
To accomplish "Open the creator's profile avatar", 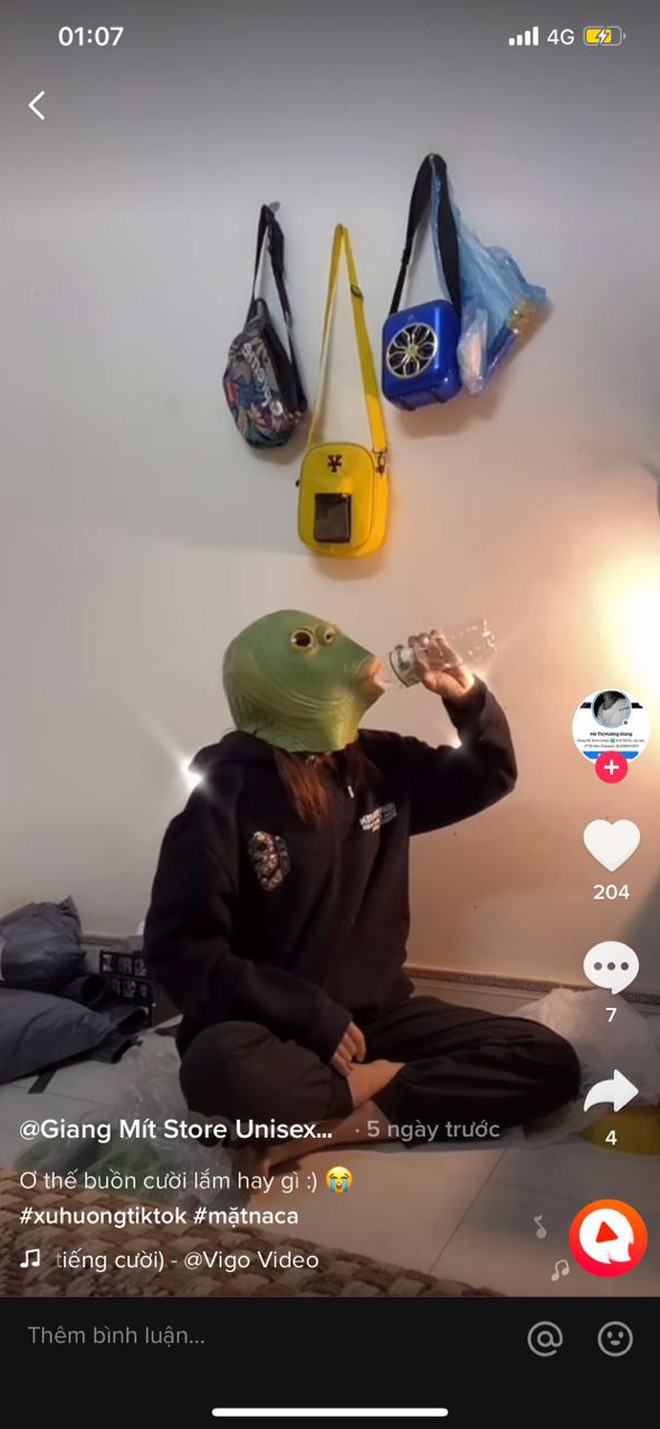I will pyautogui.click(x=611, y=724).
